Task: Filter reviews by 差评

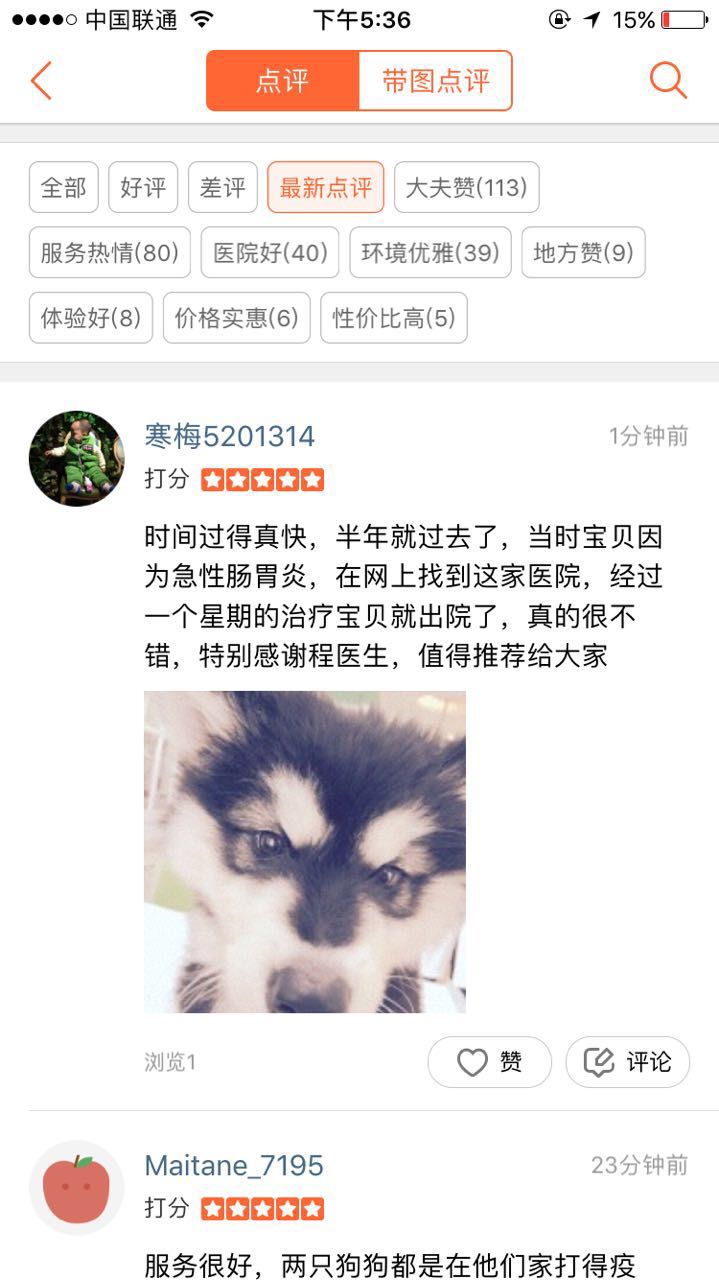Action: point(223,187)
